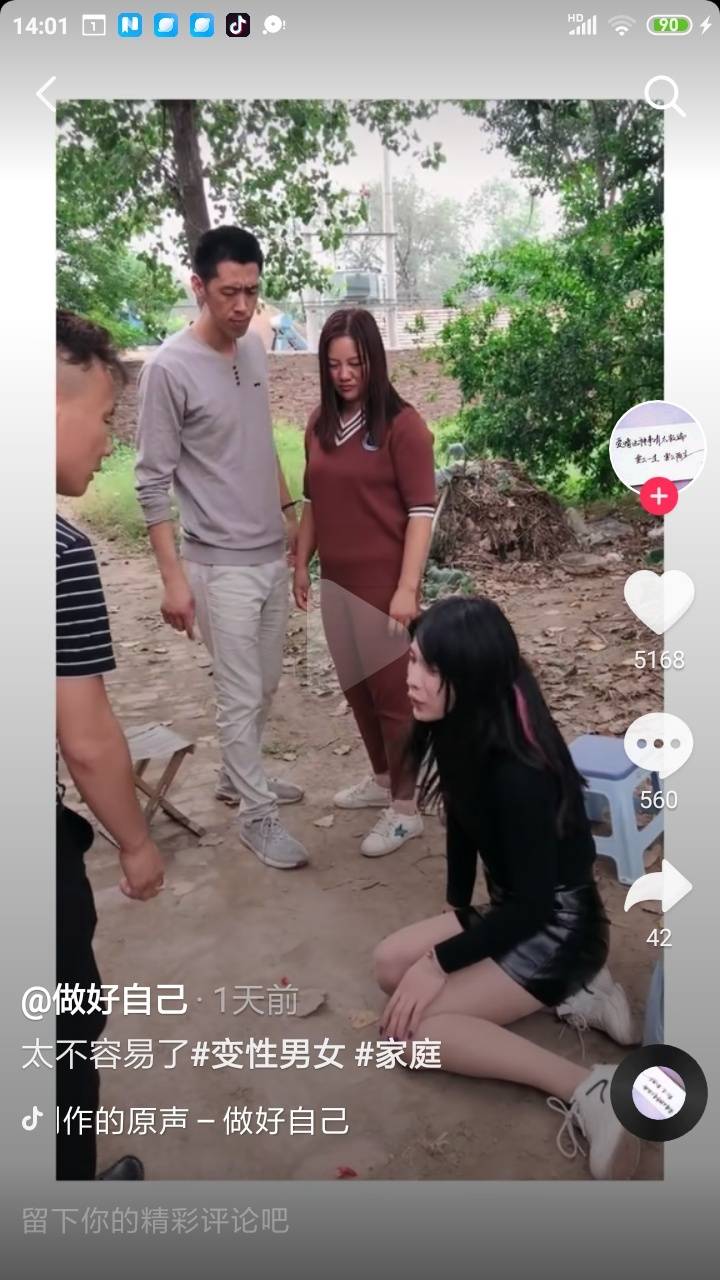Screen dimensions: 720x1280
Task: Open the comments with the speech bubble icon
Action: pyautogui.click(x=658, y=746)
